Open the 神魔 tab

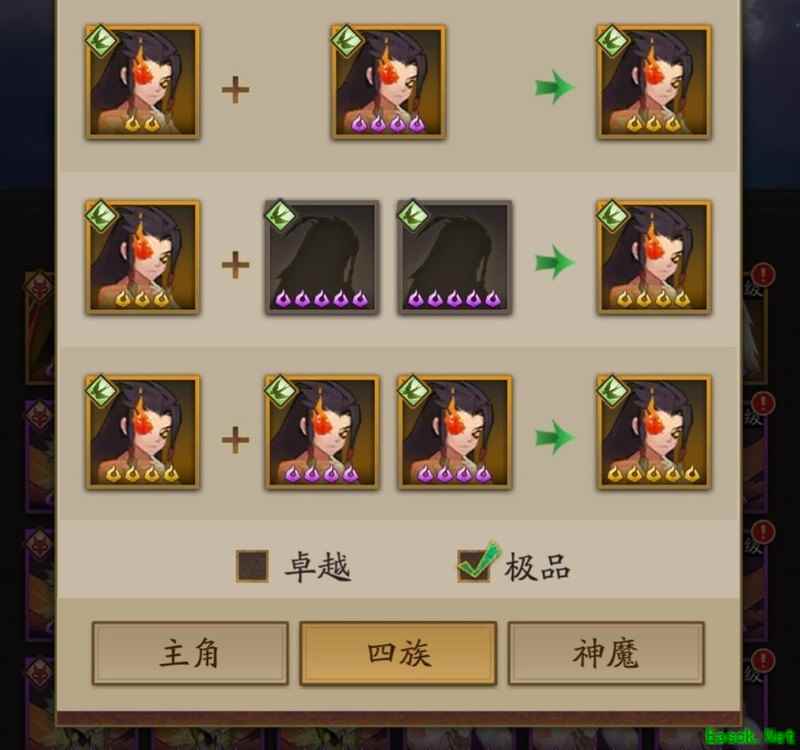tap(606, 653)
